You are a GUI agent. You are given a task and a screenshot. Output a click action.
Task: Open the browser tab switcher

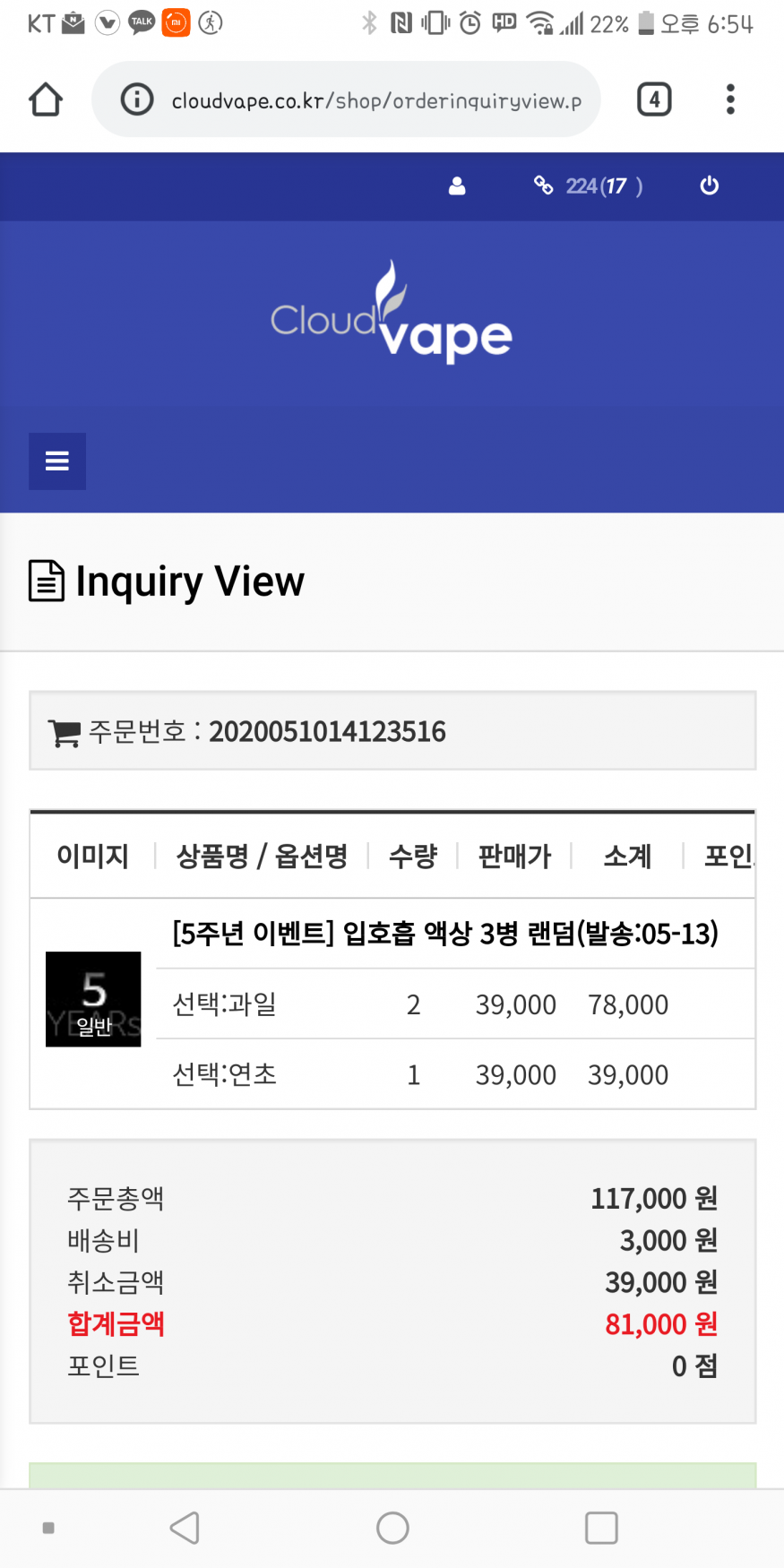click(654, 99)
